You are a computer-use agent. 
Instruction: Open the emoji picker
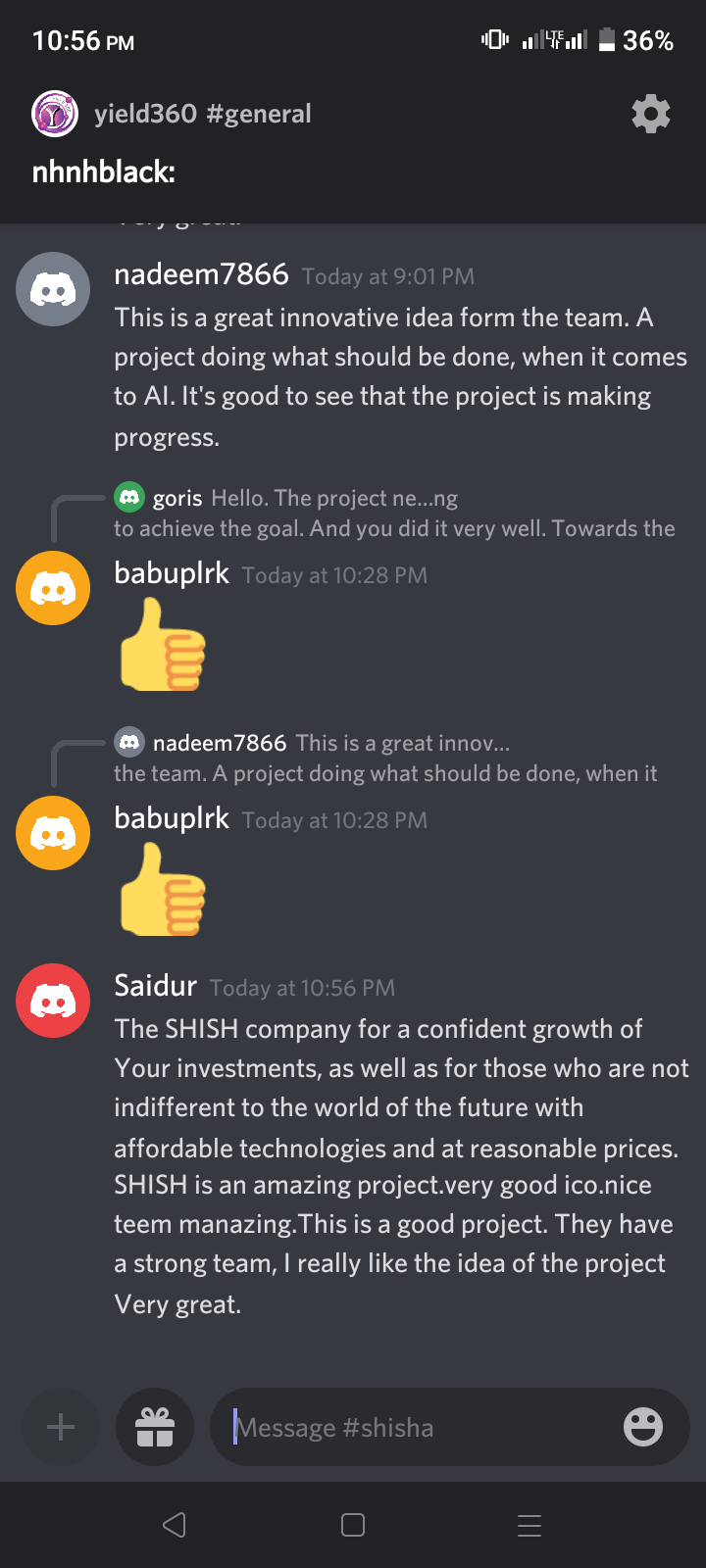643,1427
